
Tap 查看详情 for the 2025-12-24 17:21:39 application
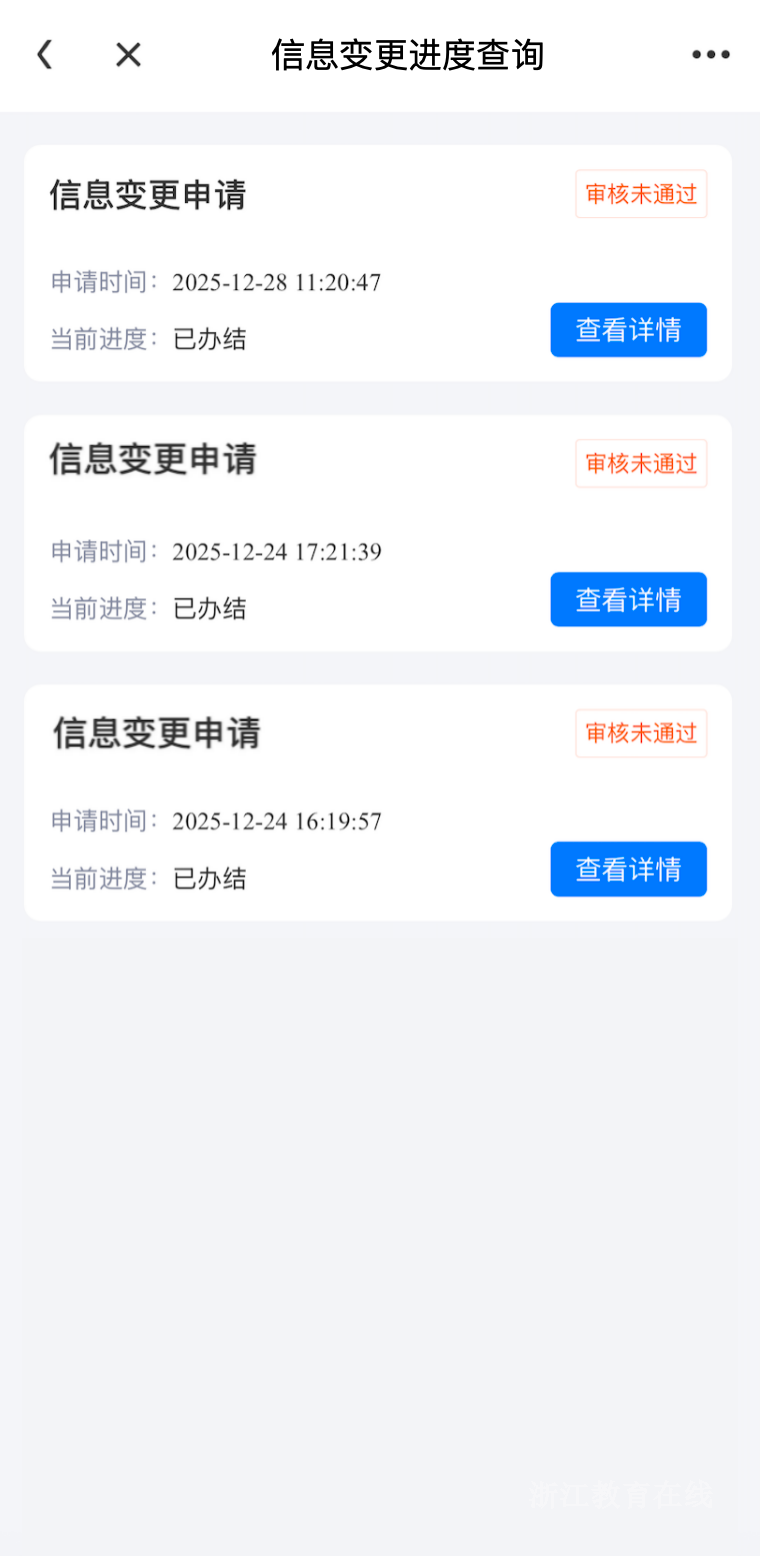628,600
